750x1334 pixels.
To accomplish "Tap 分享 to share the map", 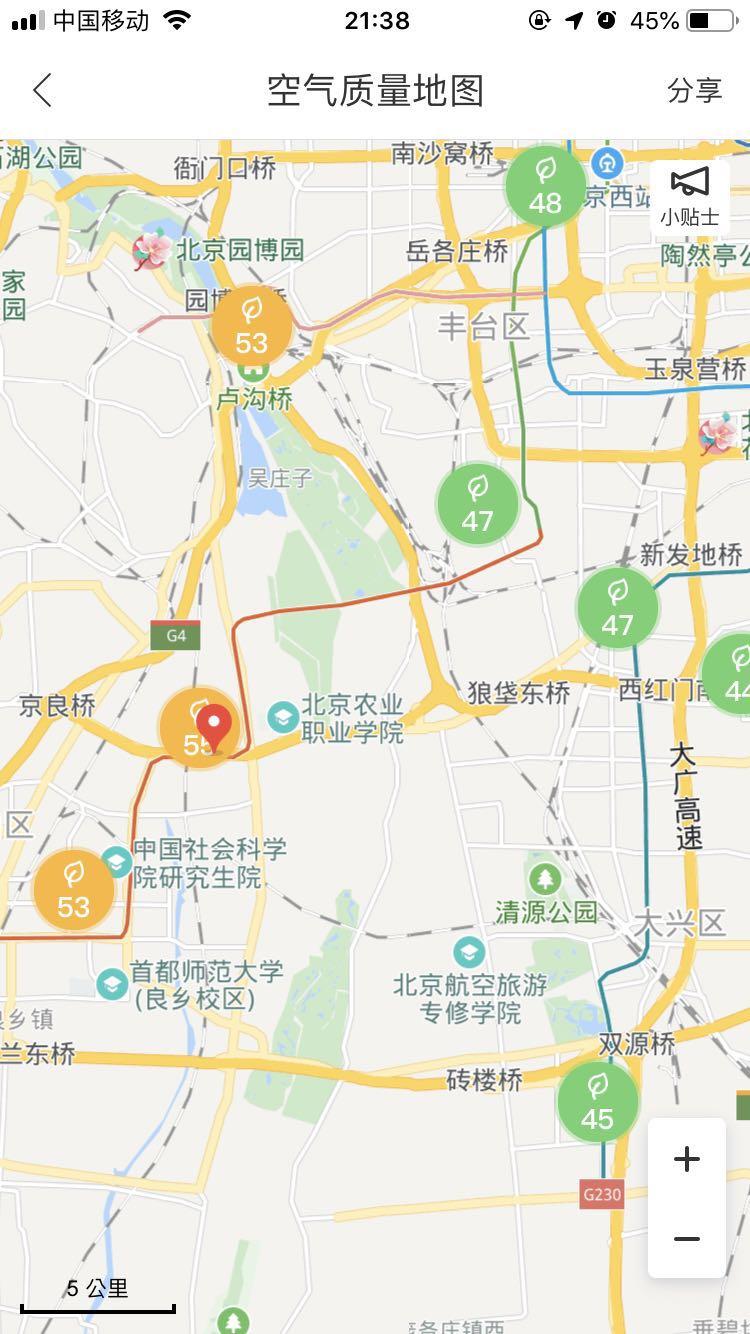I will [x=695, y=90].
